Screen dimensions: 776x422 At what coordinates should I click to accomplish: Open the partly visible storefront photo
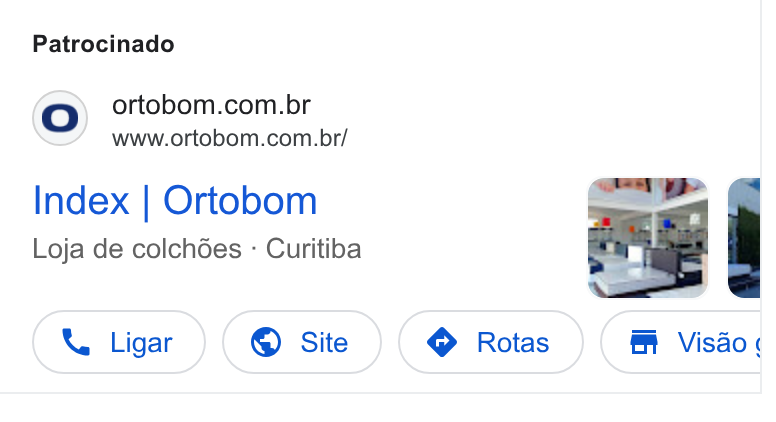[744, 238]
